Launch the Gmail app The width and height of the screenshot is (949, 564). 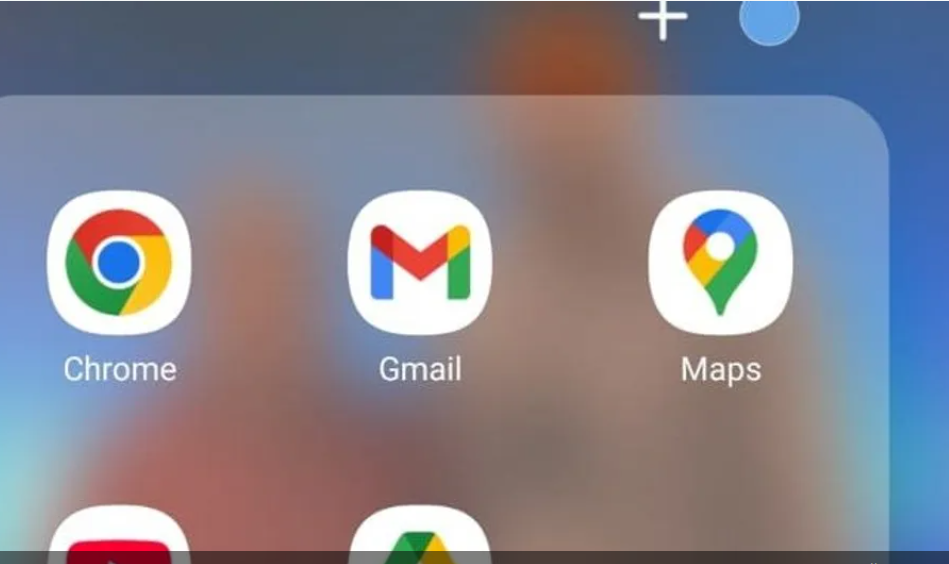(420, 263)
